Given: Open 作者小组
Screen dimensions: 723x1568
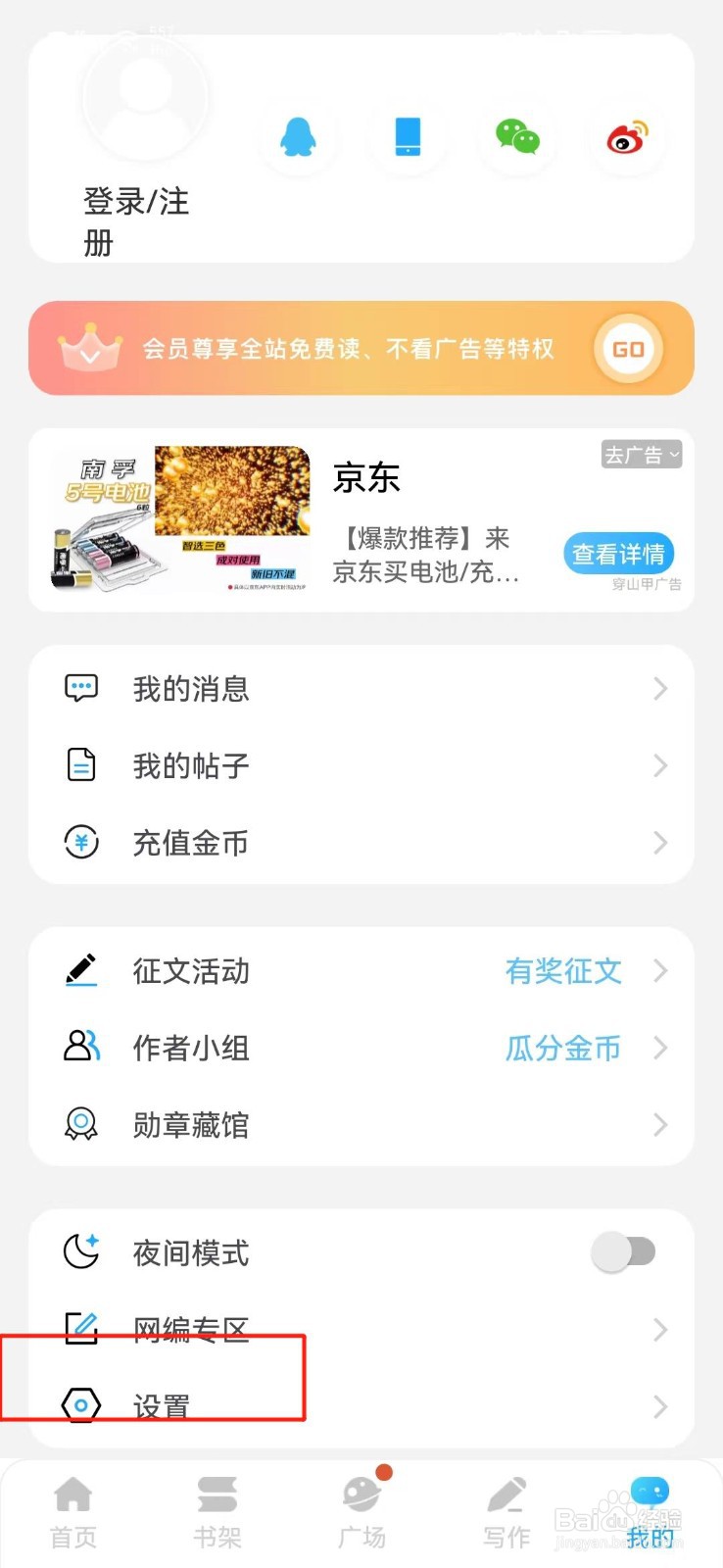Looking at the screenshot, I should [361, 1048].
